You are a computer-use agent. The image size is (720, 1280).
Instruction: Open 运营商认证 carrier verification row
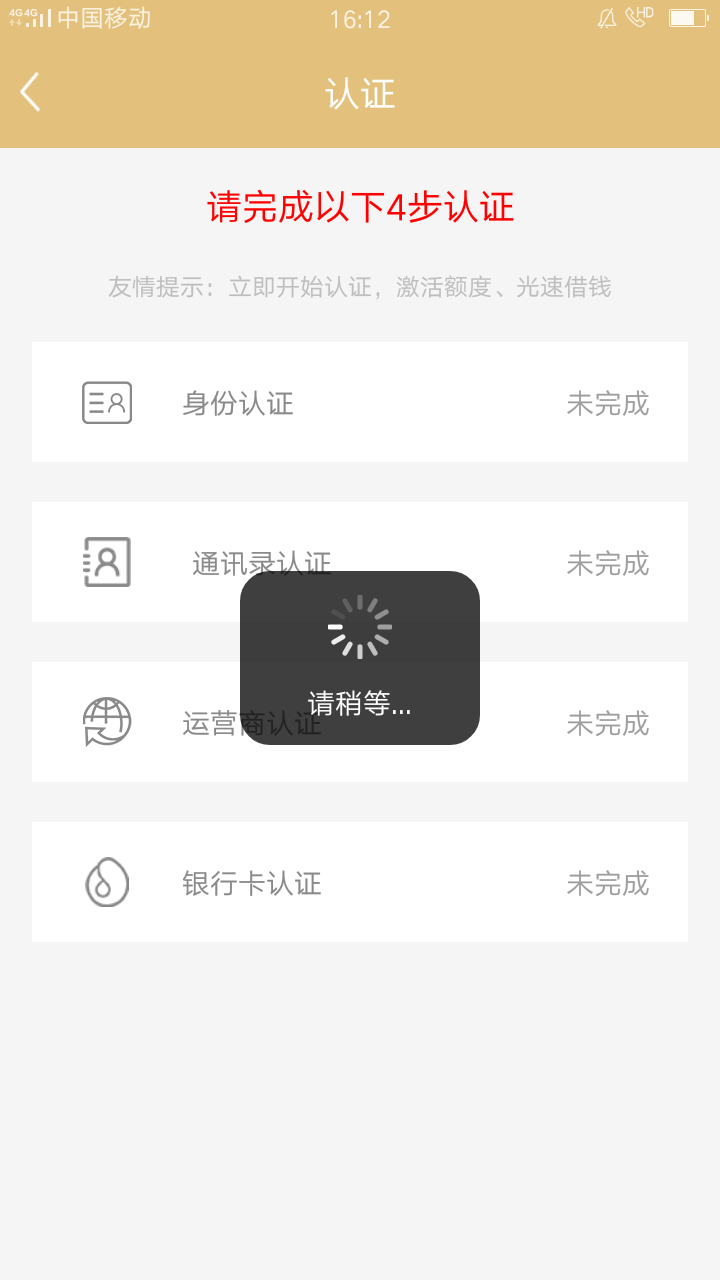pyautogui.click(x=360, y=722)
